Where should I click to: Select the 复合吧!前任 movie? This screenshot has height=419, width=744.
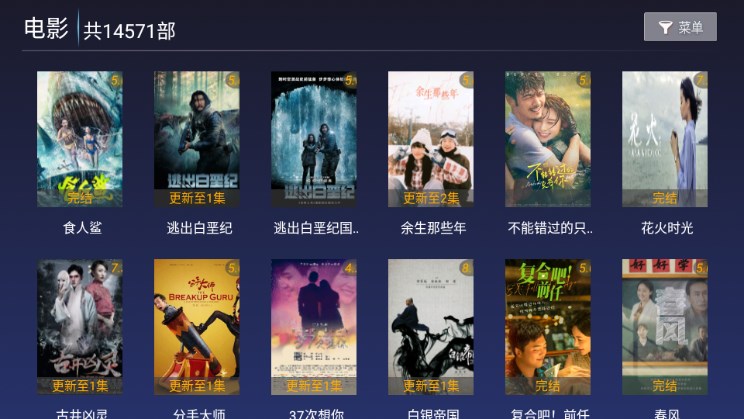point(548,327)
